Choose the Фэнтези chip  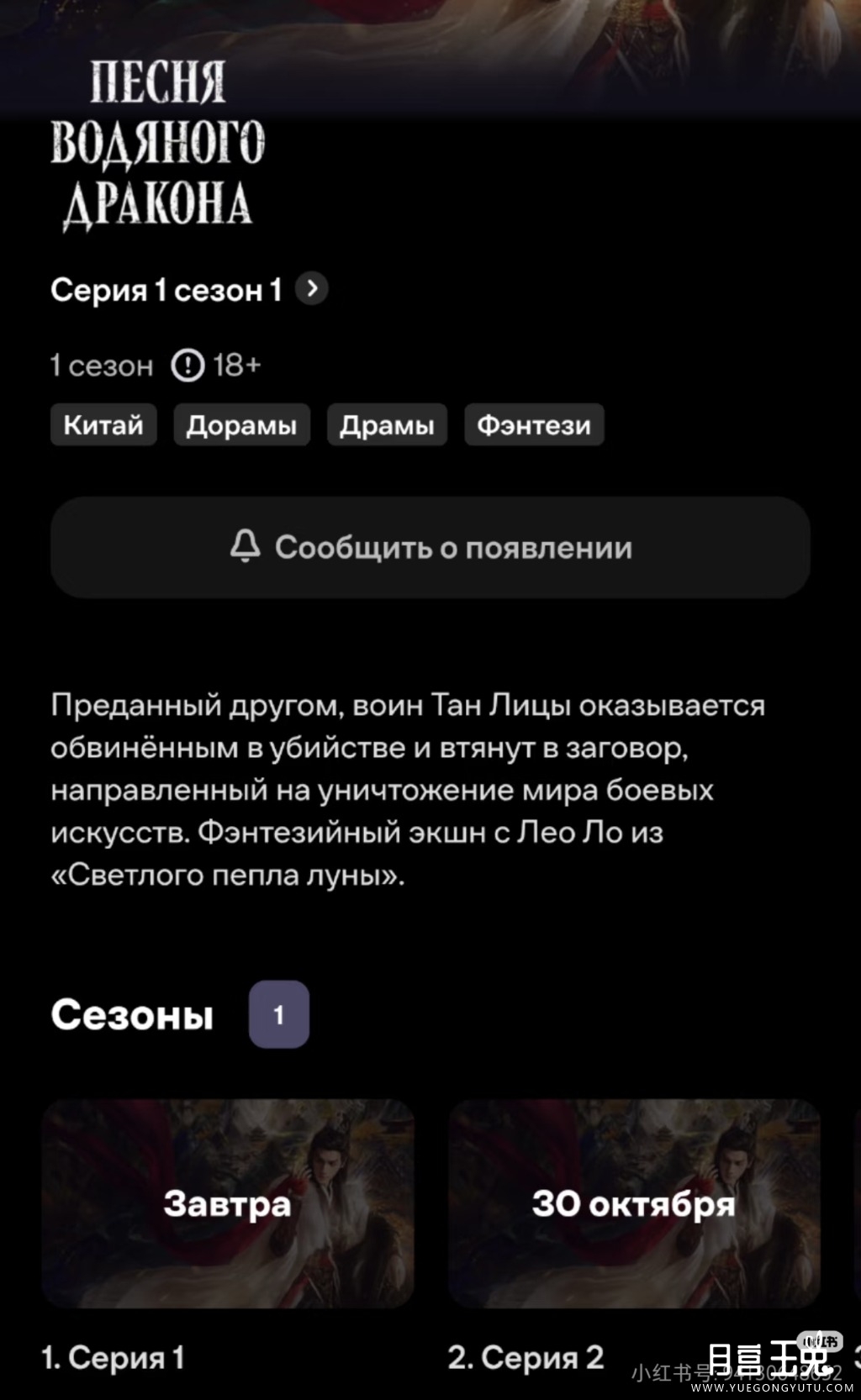pyautogui.click(x=534, y=425)
